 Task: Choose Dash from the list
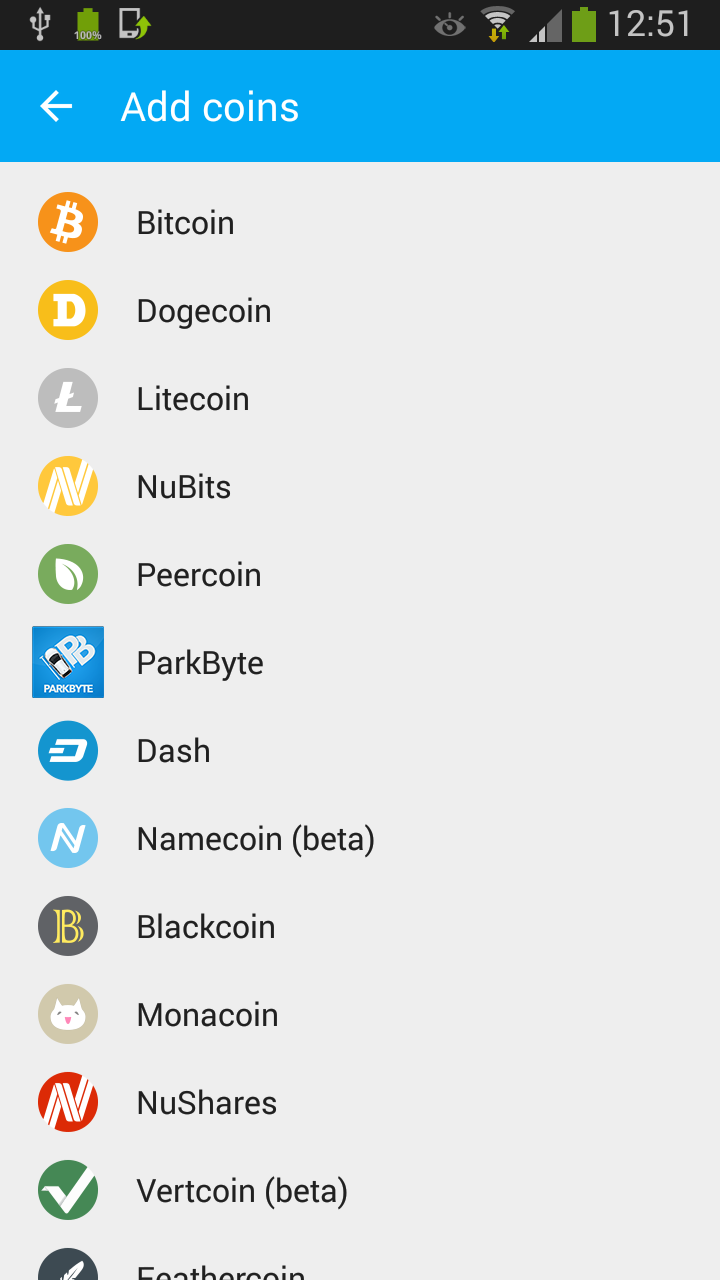point(360,750)
